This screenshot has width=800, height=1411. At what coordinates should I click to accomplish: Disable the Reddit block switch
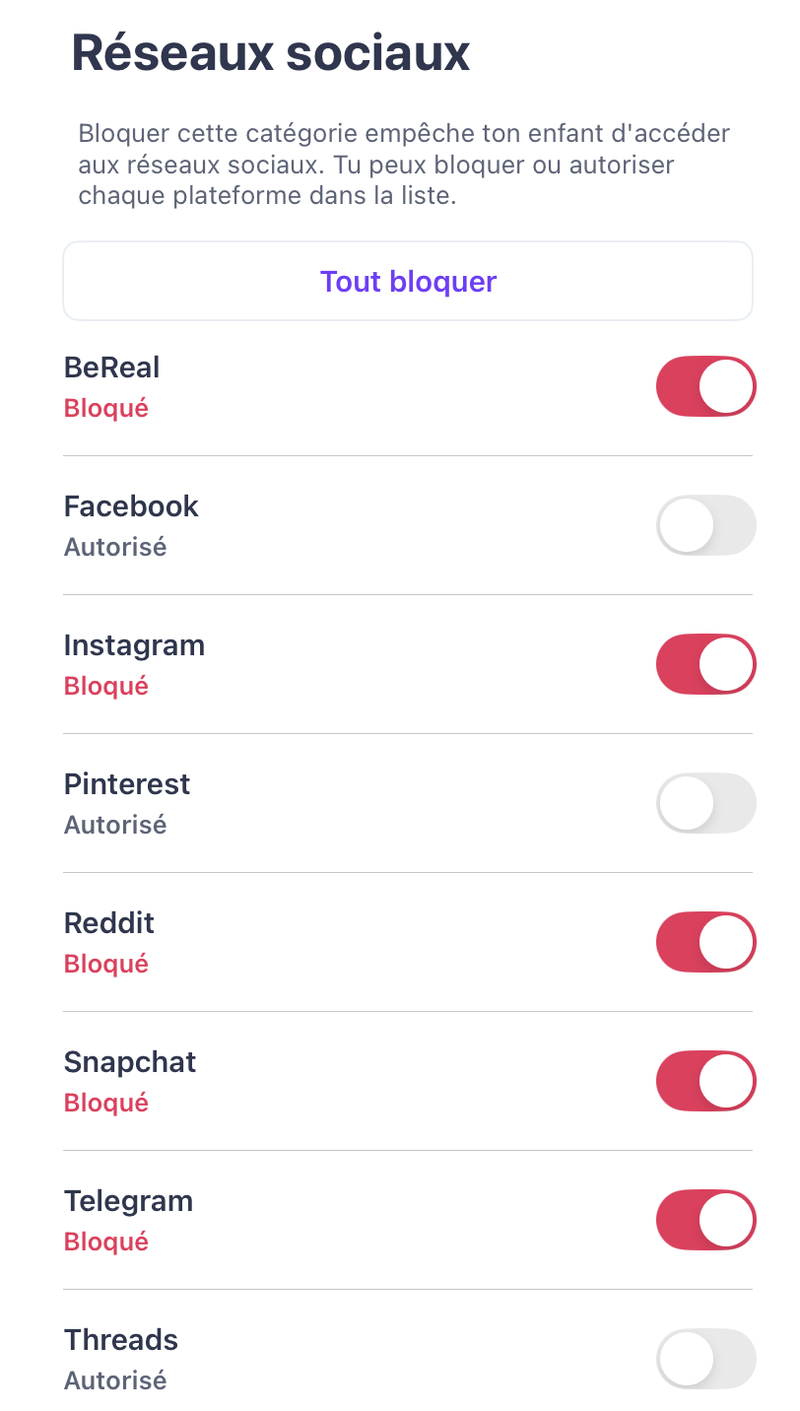706,942
